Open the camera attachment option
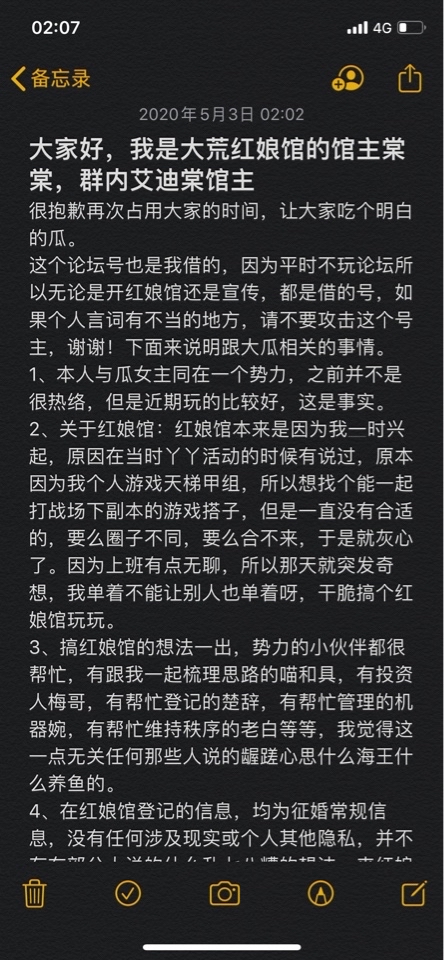This screenshot has height=960, width=444. pyautogui.click(x=224, y=893)
